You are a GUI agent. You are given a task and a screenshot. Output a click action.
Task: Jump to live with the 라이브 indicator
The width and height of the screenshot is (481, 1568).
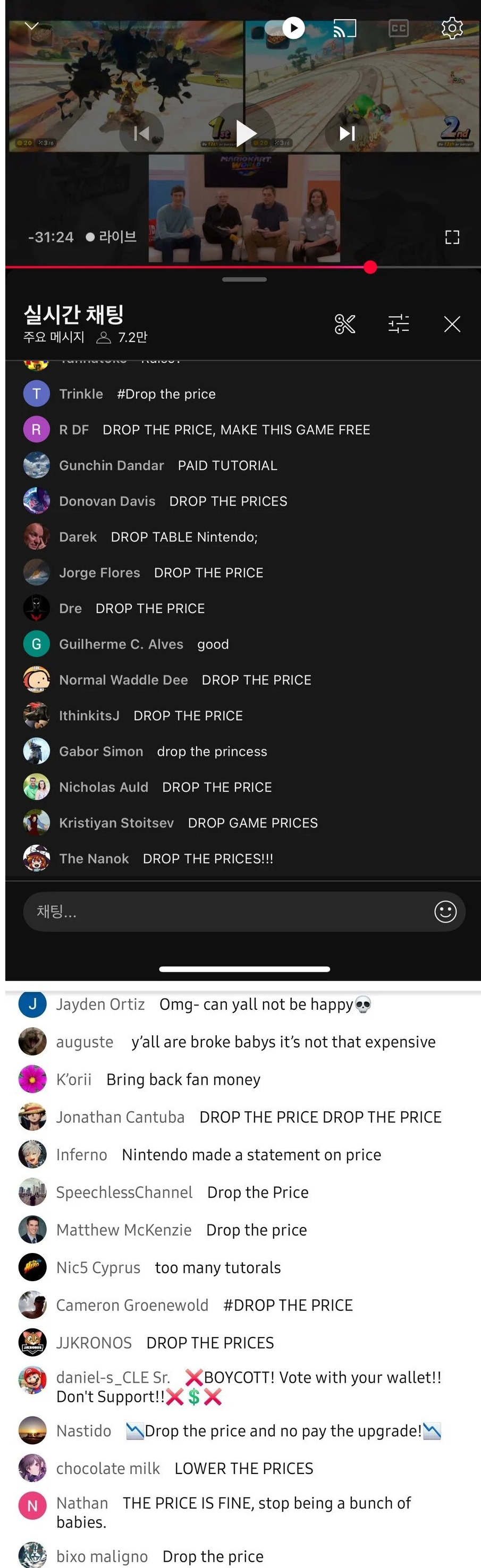(111, 237)
